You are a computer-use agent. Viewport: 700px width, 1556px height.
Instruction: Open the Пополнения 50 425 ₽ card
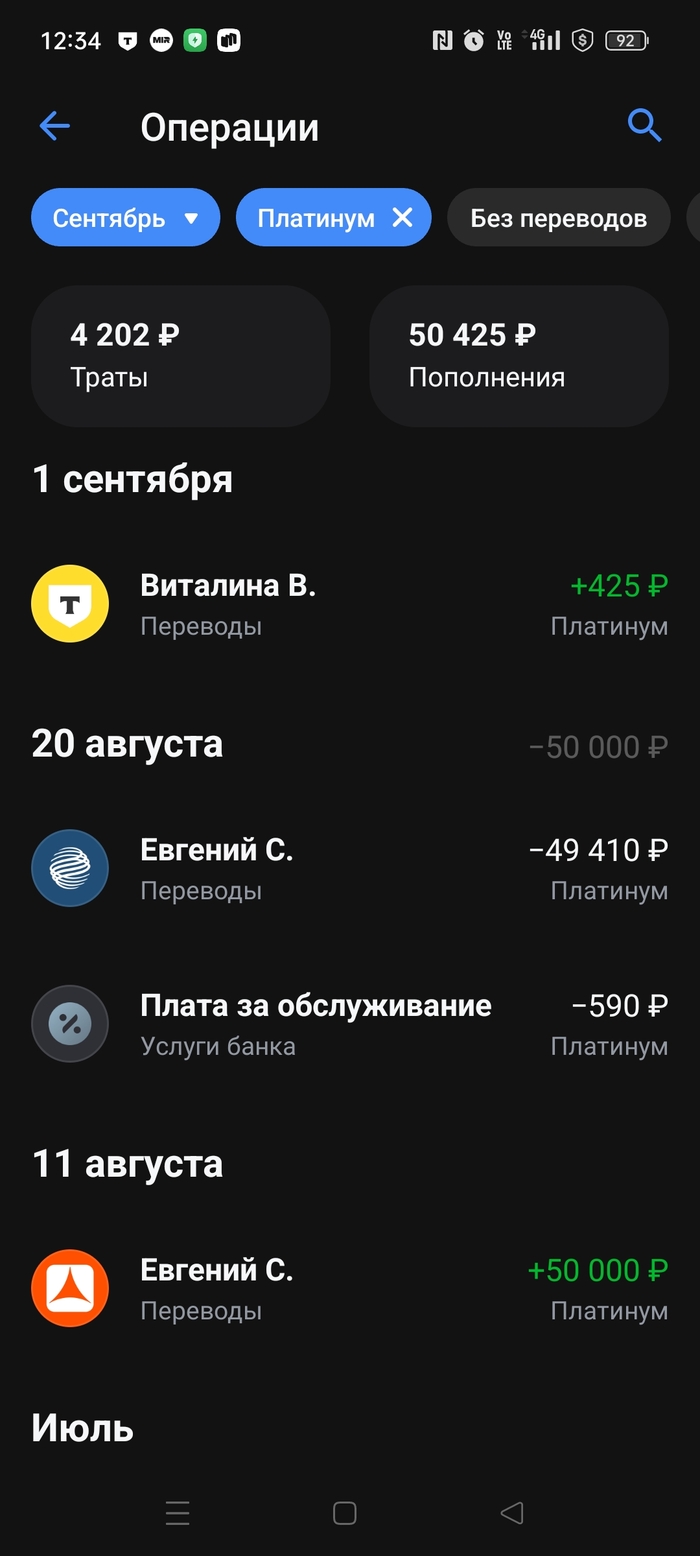pyautogui.click(x=518, y=356)
